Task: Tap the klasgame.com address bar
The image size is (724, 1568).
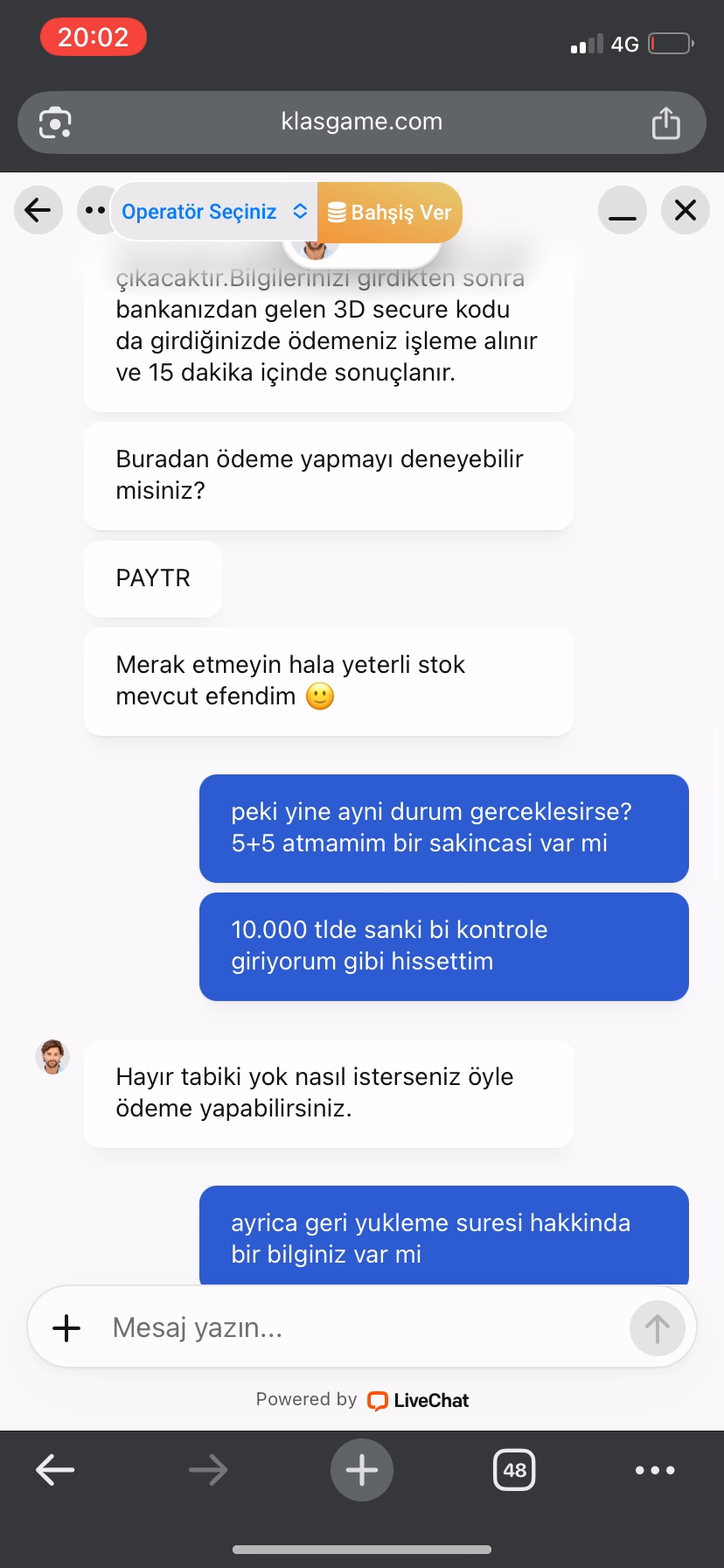Action: [x=362, y=122]
